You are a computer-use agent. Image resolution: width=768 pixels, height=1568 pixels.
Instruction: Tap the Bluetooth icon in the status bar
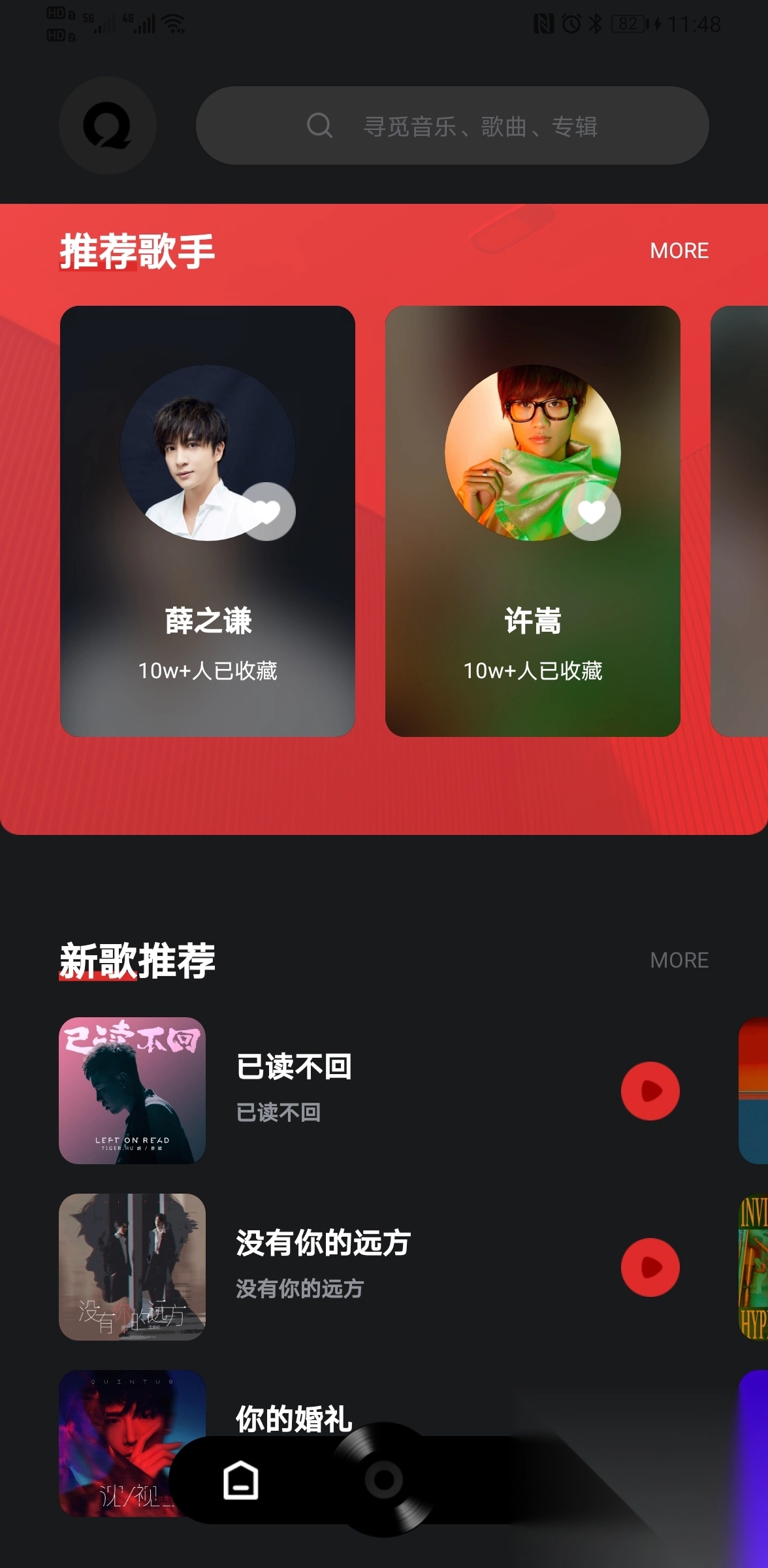pyautogui.click(x=595, y=24)
